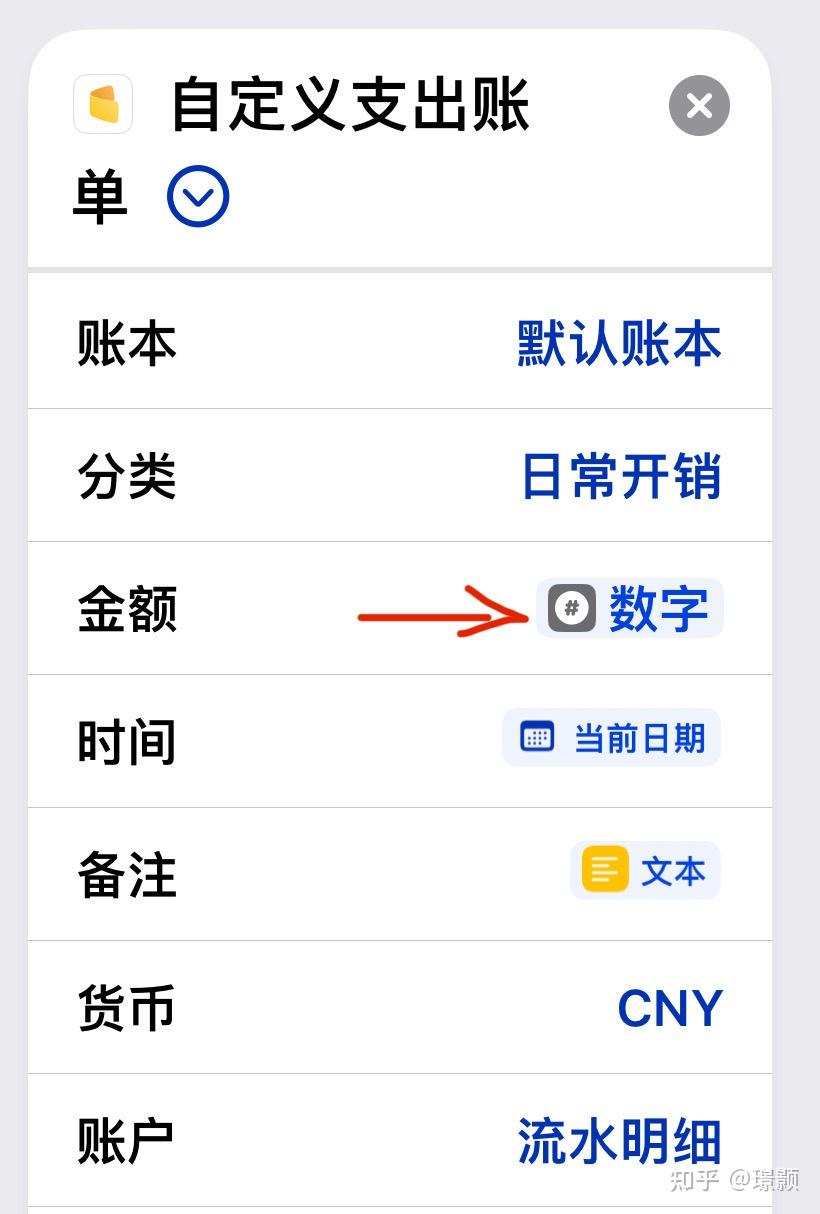Open the 日常开销 category selector
The image size is (820, 1214).
621,477
